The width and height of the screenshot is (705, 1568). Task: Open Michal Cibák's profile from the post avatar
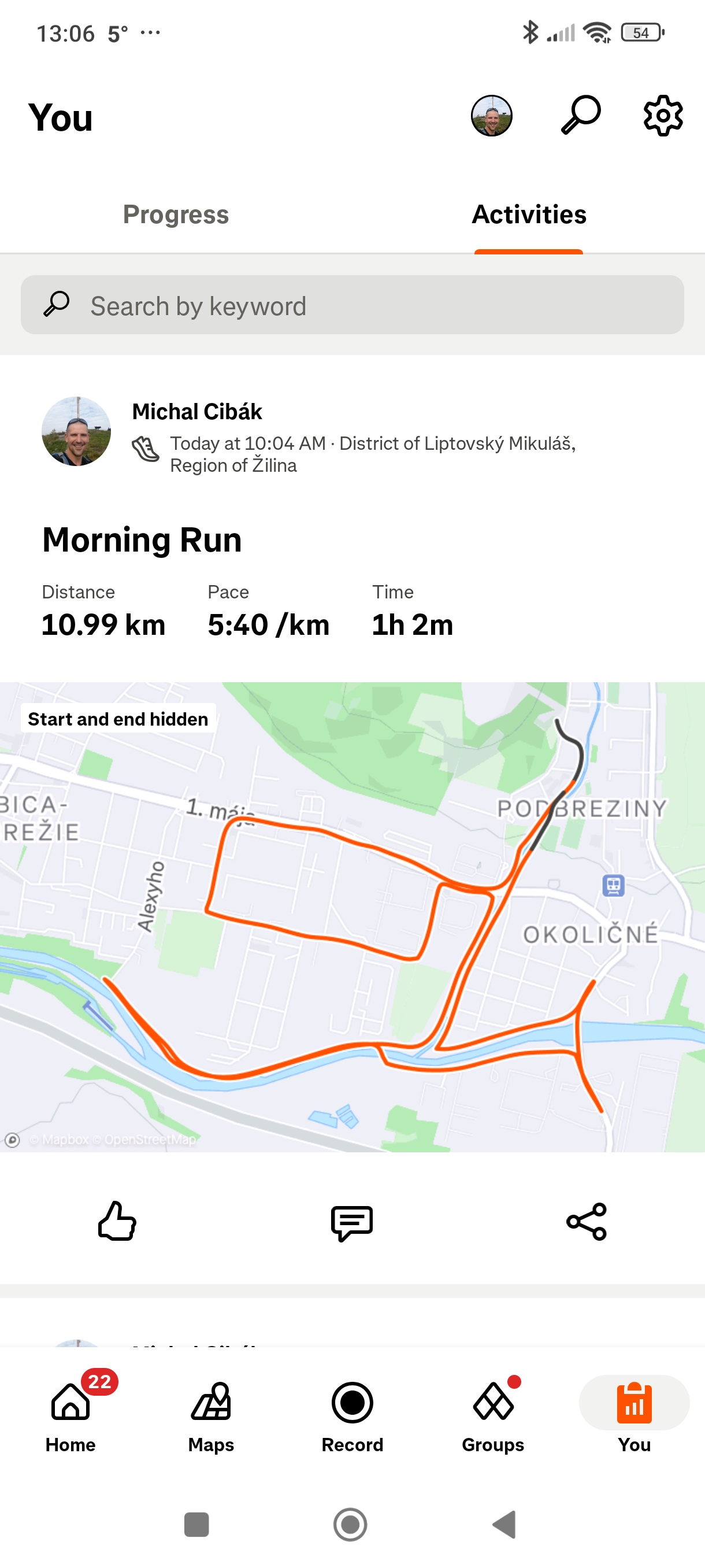point(76,431)
